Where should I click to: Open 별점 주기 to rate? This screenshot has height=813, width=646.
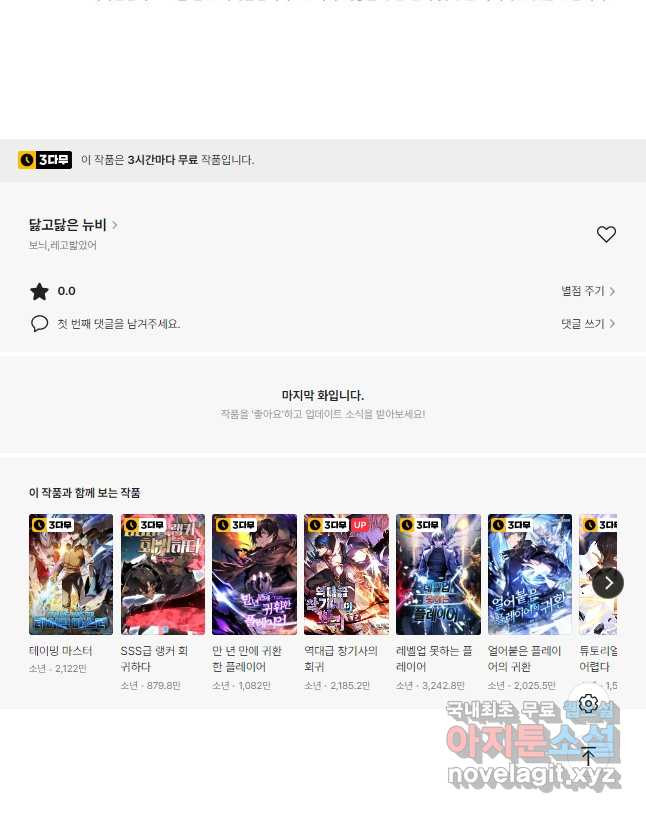click(588, 291)
